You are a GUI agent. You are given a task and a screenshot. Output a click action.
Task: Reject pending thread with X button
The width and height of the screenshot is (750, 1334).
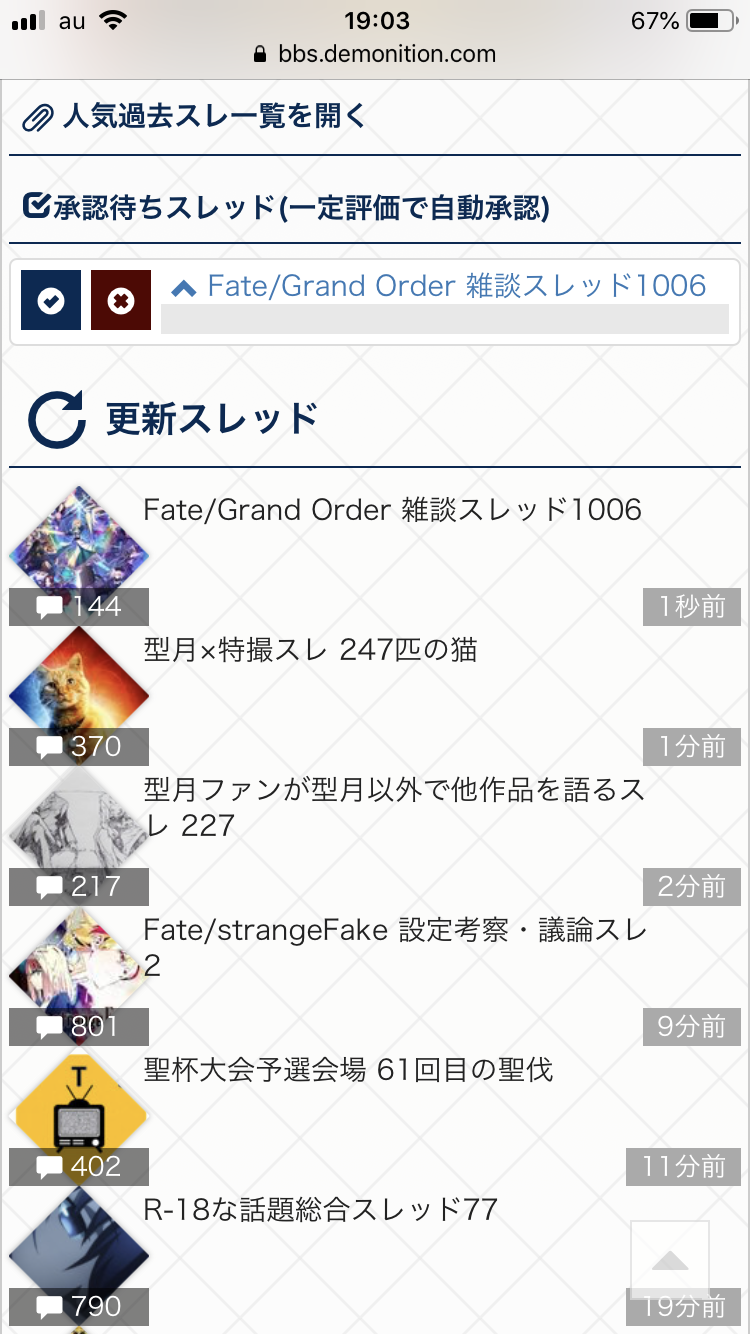pyautogui.click(x=121, y=300)
